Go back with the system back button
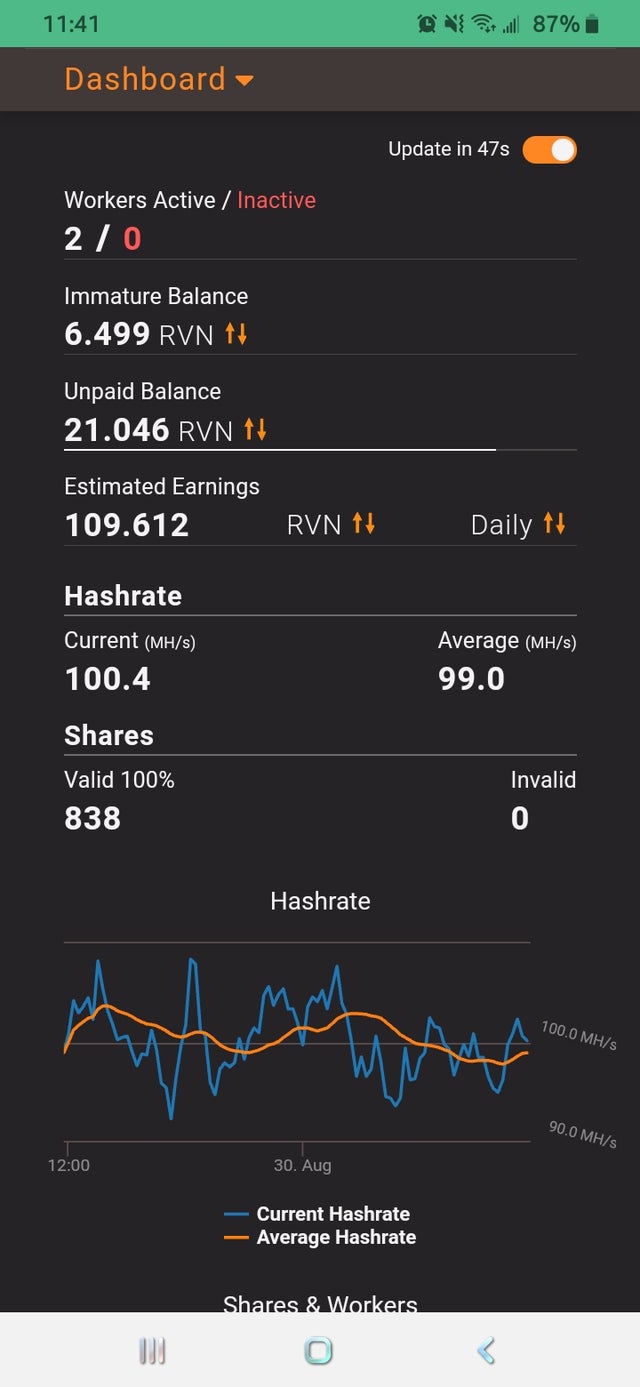This screenshot has height=1387, width=640. (486, 1351)
